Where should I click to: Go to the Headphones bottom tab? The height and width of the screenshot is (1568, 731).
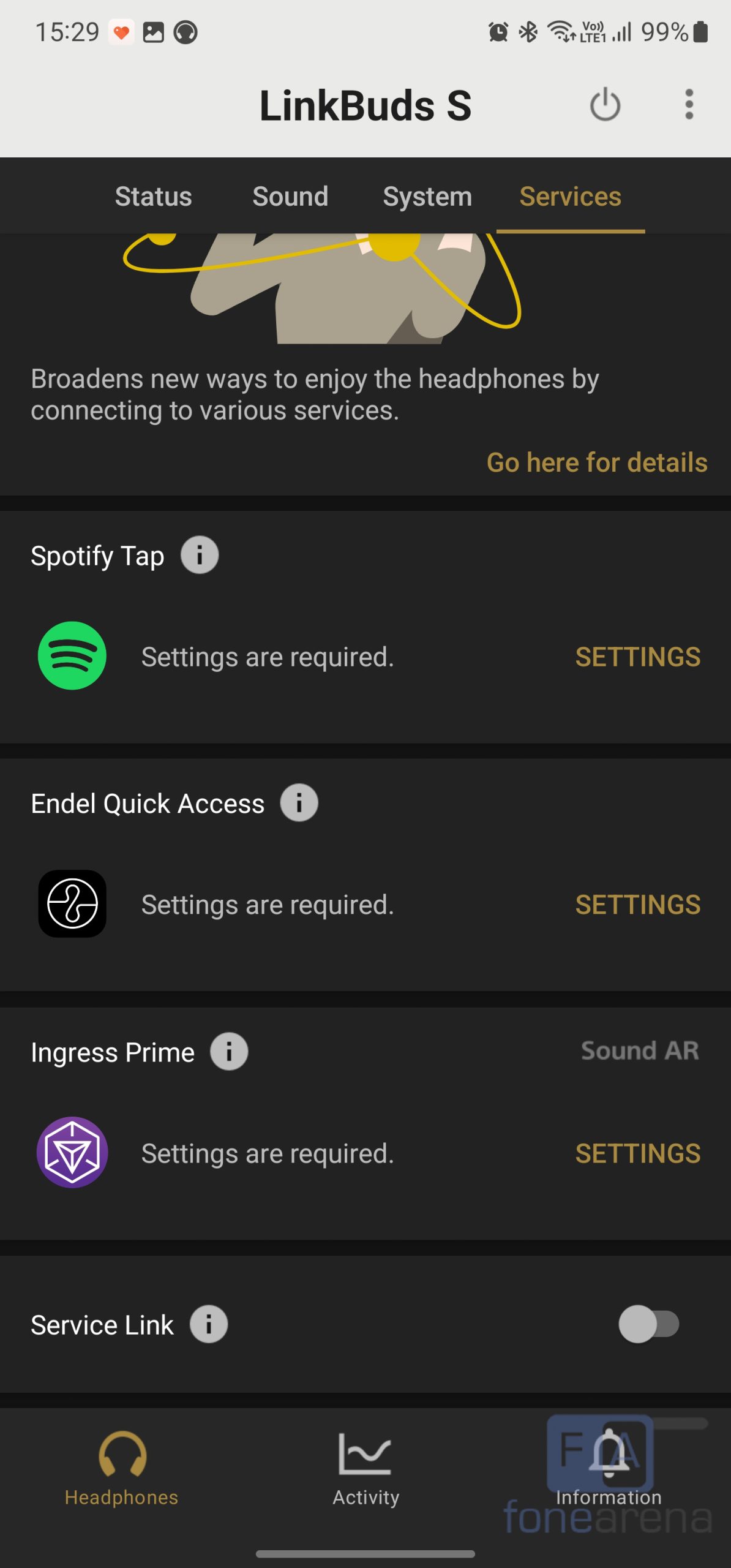[122, 1469]
